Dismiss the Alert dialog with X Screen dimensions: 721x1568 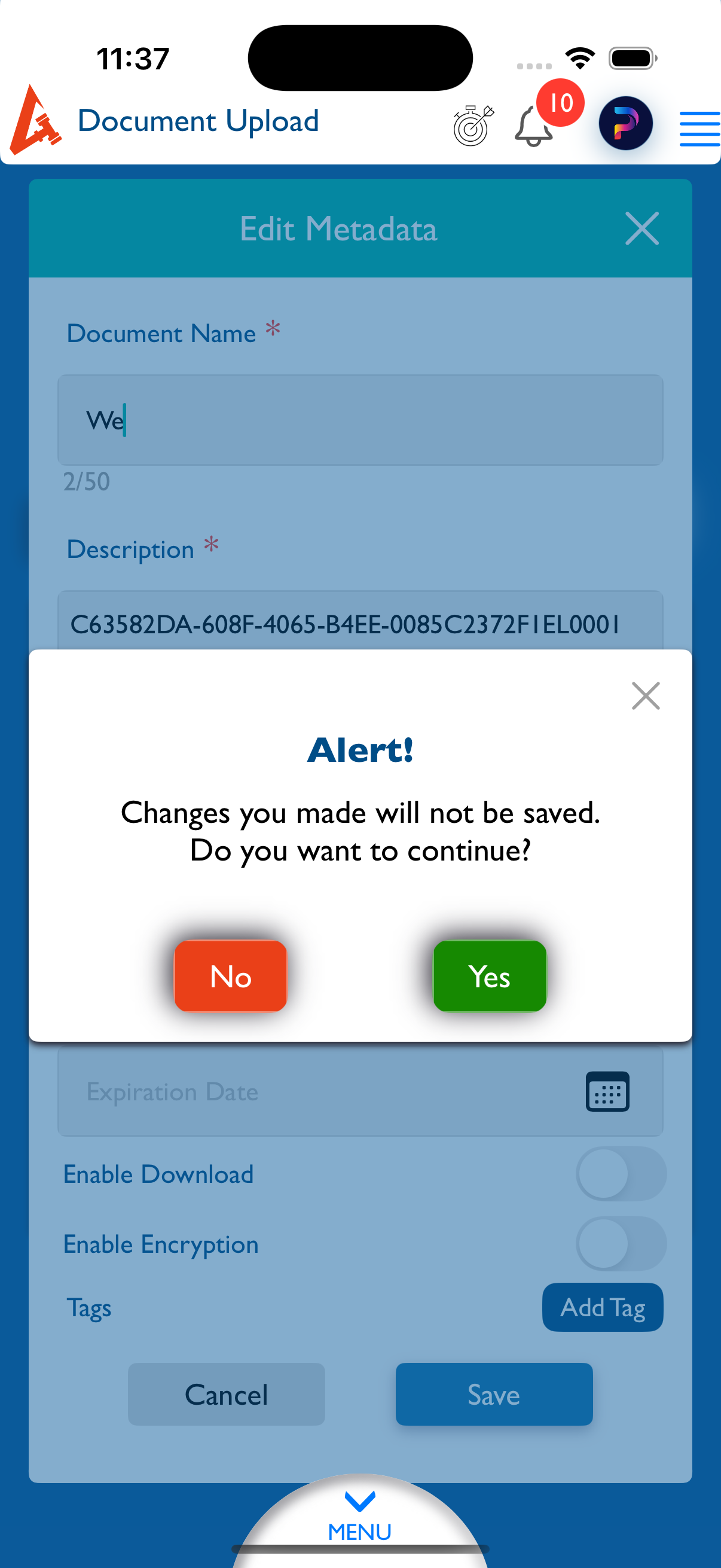pyautogui.click(x=645, y=695)
